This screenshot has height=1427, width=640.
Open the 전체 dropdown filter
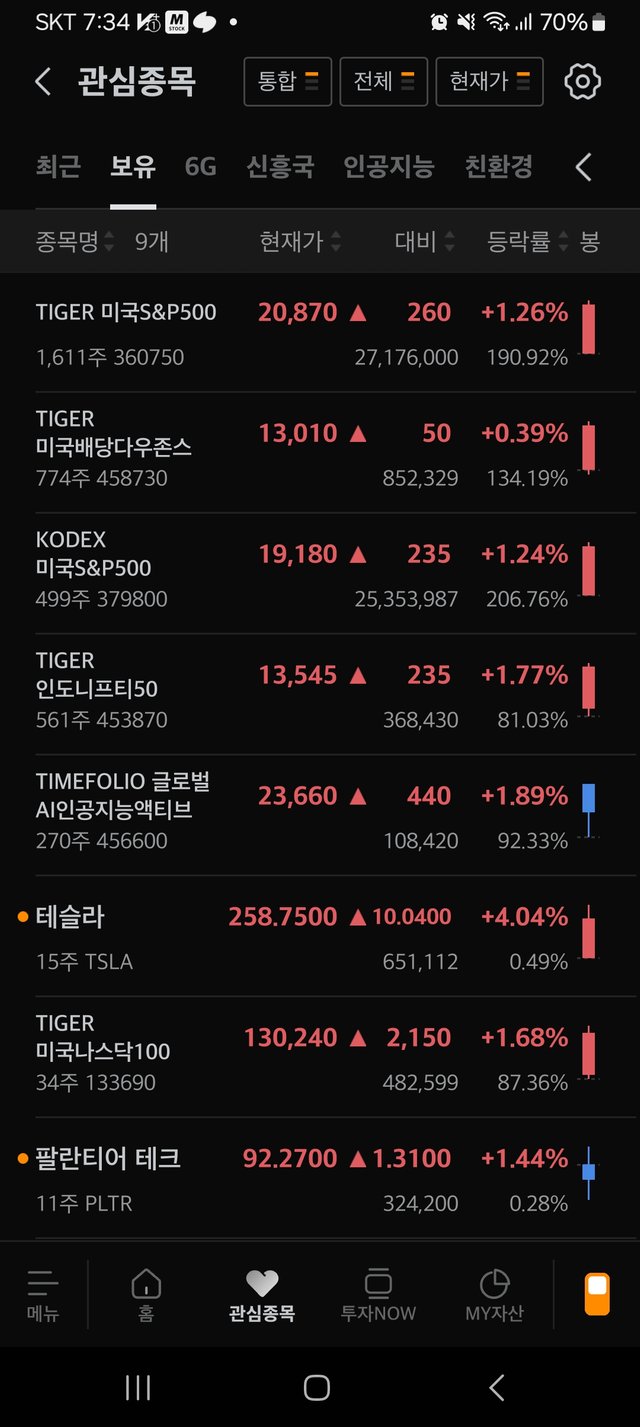(x=383, y=82)
